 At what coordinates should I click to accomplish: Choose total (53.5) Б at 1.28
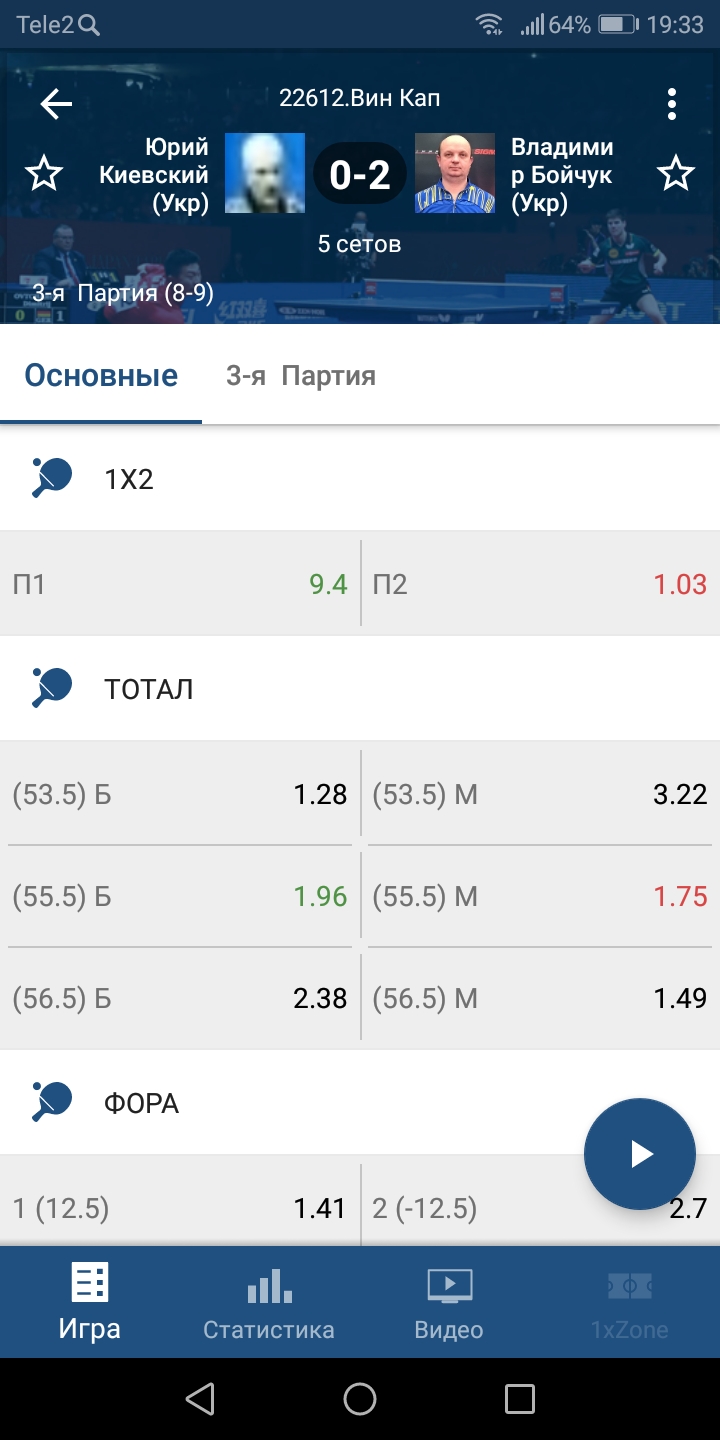[x=180, y=794]
